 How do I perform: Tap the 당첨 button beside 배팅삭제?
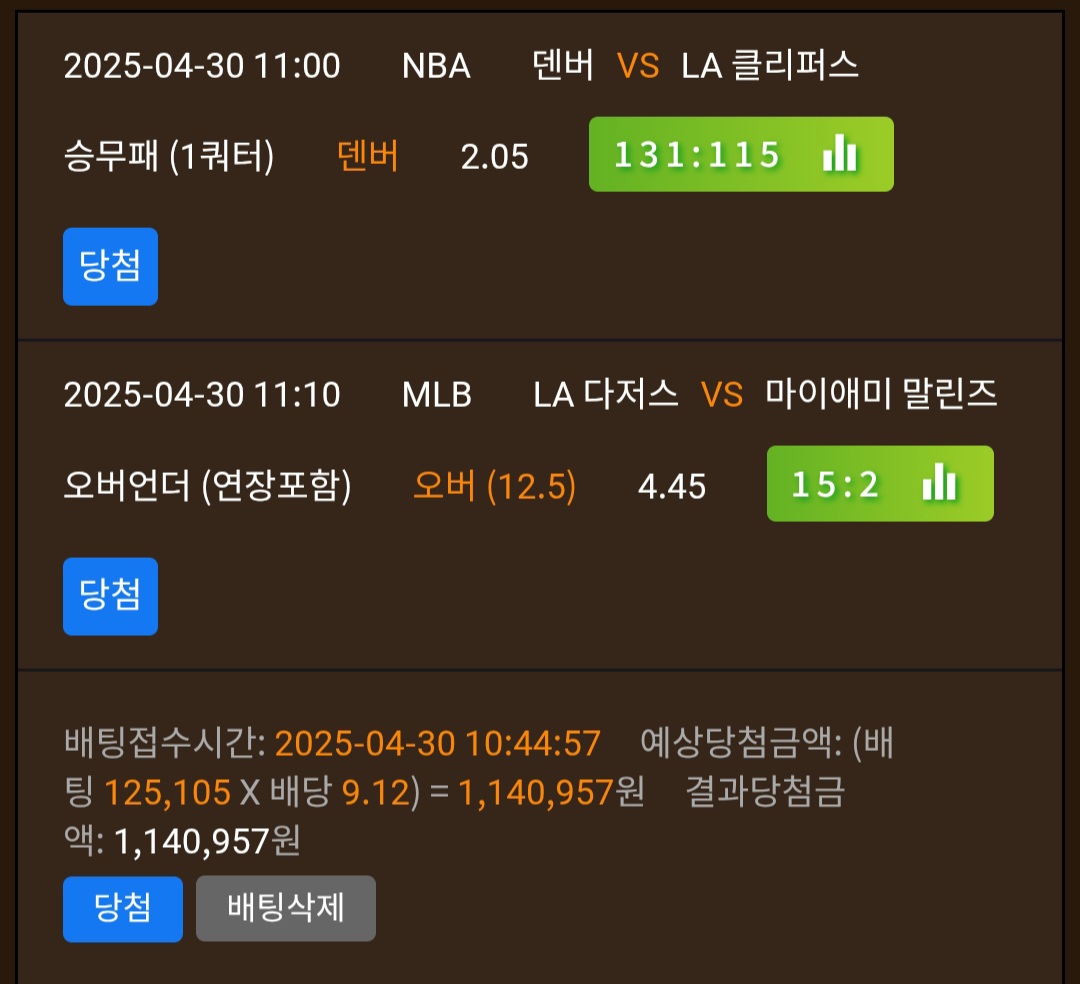pyautogui.click(x=123, y=909)
